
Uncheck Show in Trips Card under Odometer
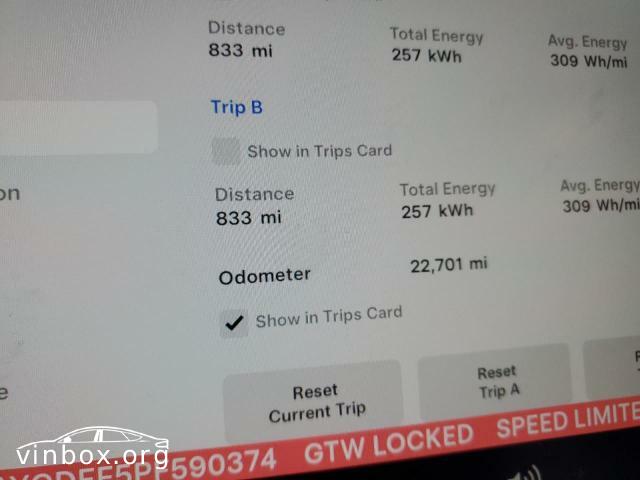[234, 323]
